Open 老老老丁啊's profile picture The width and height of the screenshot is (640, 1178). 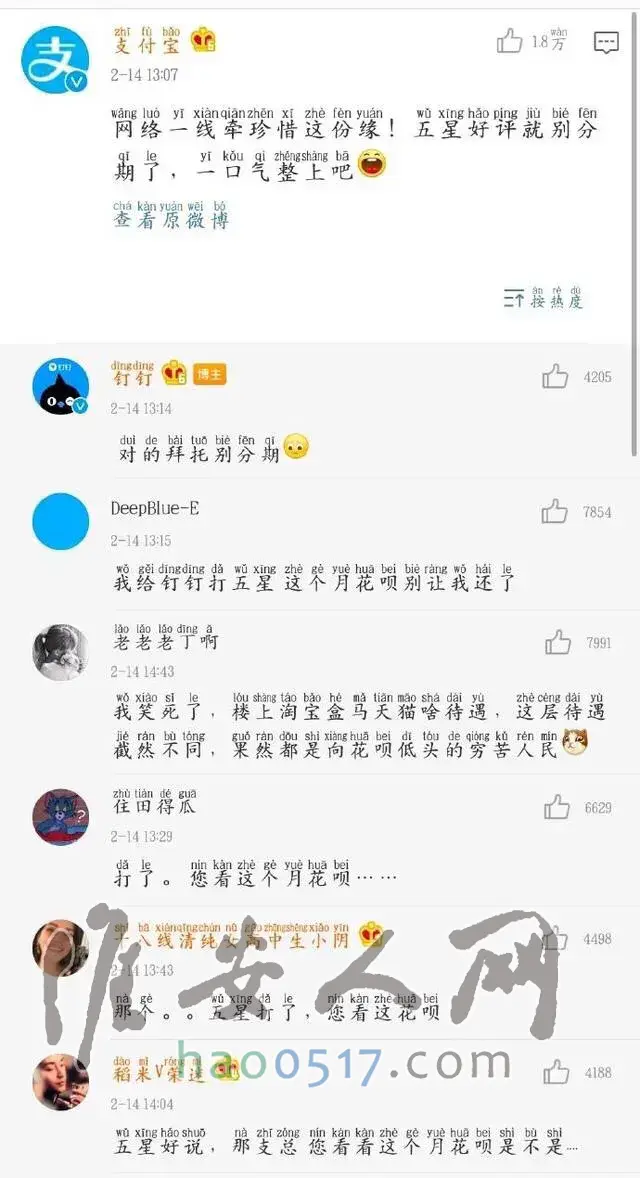(x=60, y=652)
